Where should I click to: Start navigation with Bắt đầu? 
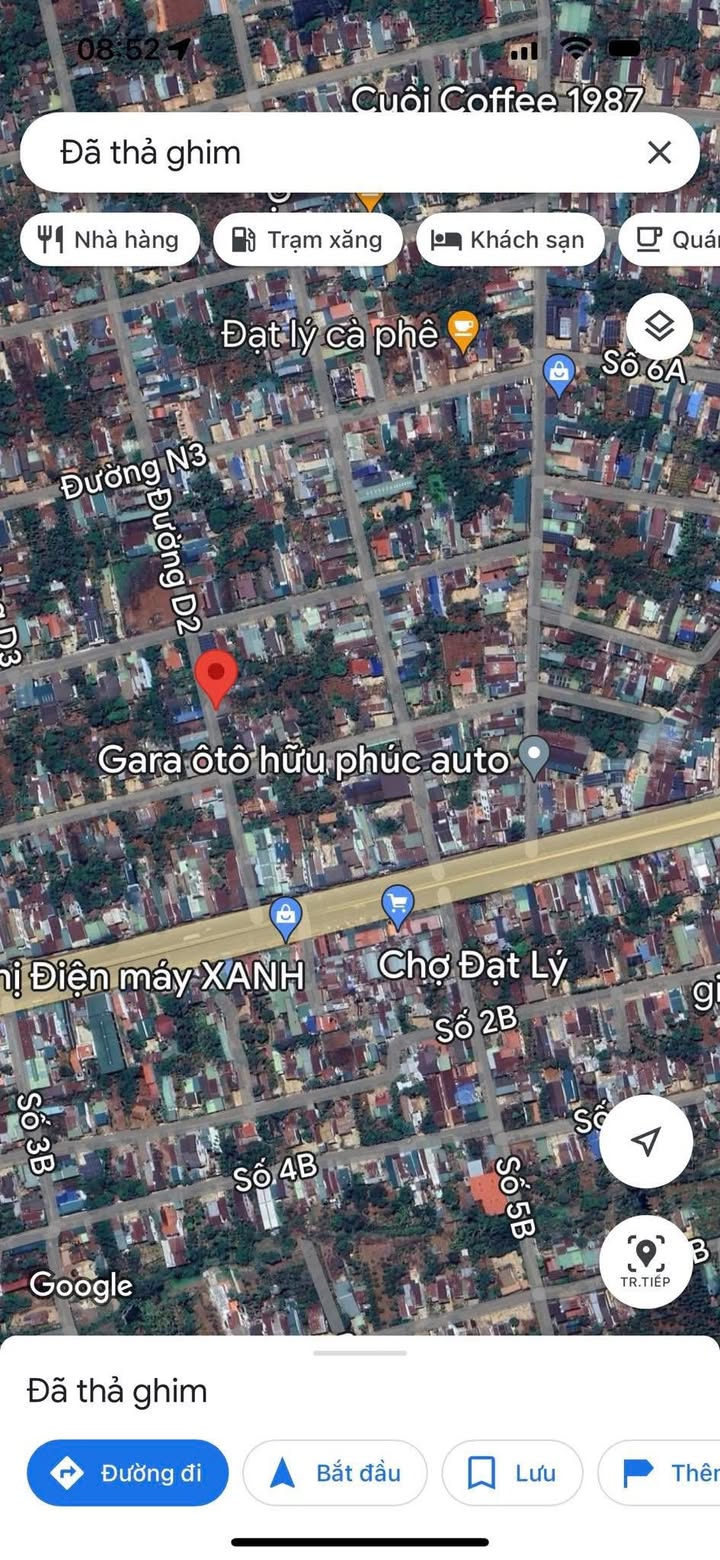tap(335, 1473)
